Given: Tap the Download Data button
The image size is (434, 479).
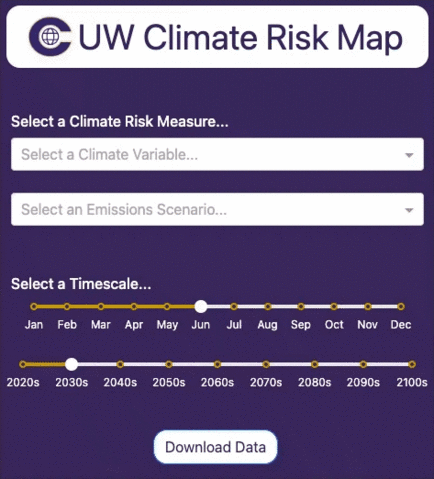Looking at the screenshot, I should coord(215,447).
